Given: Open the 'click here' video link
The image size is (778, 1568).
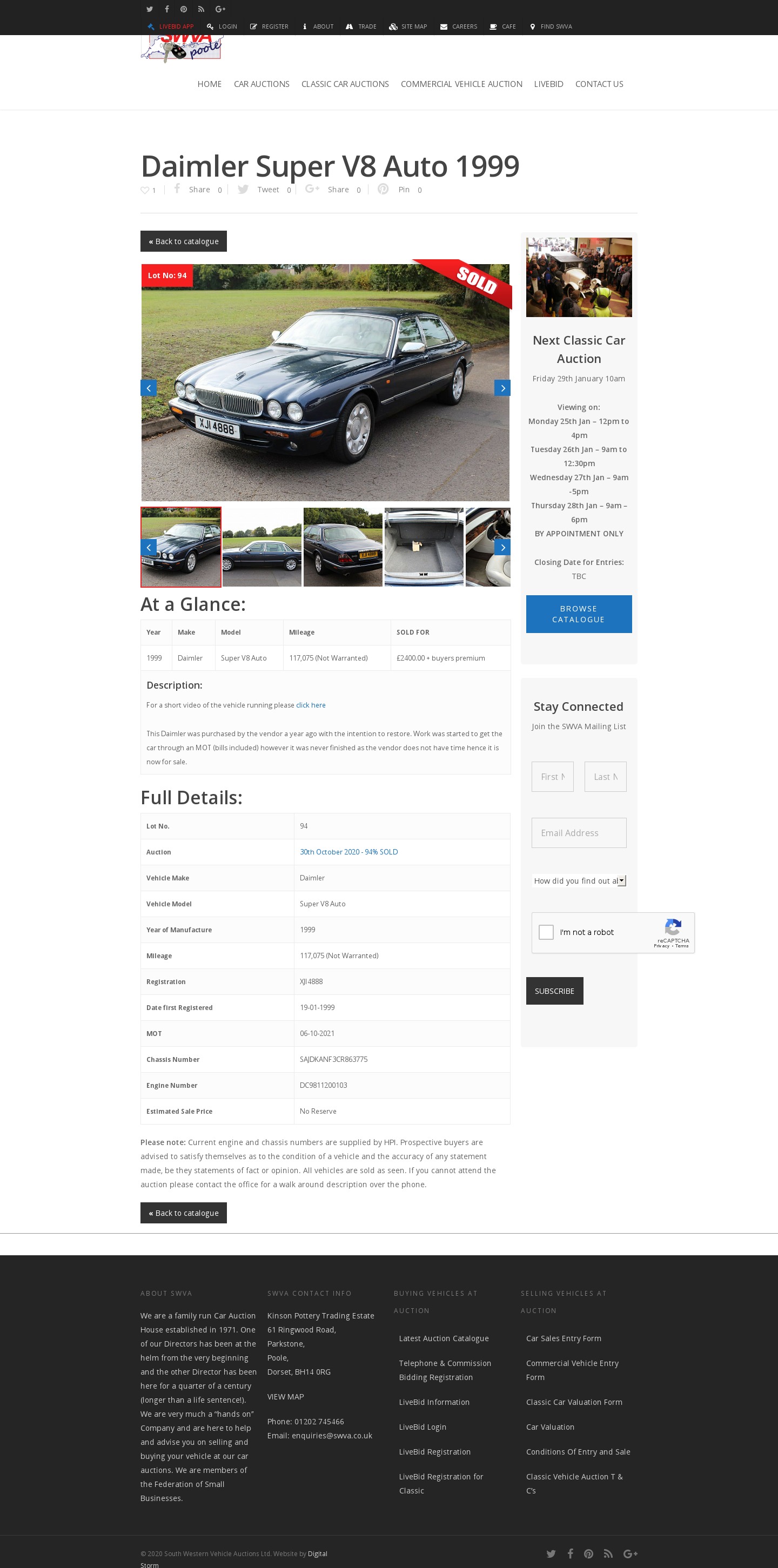Looking at the screenshot, I should (x=311, y=705).
